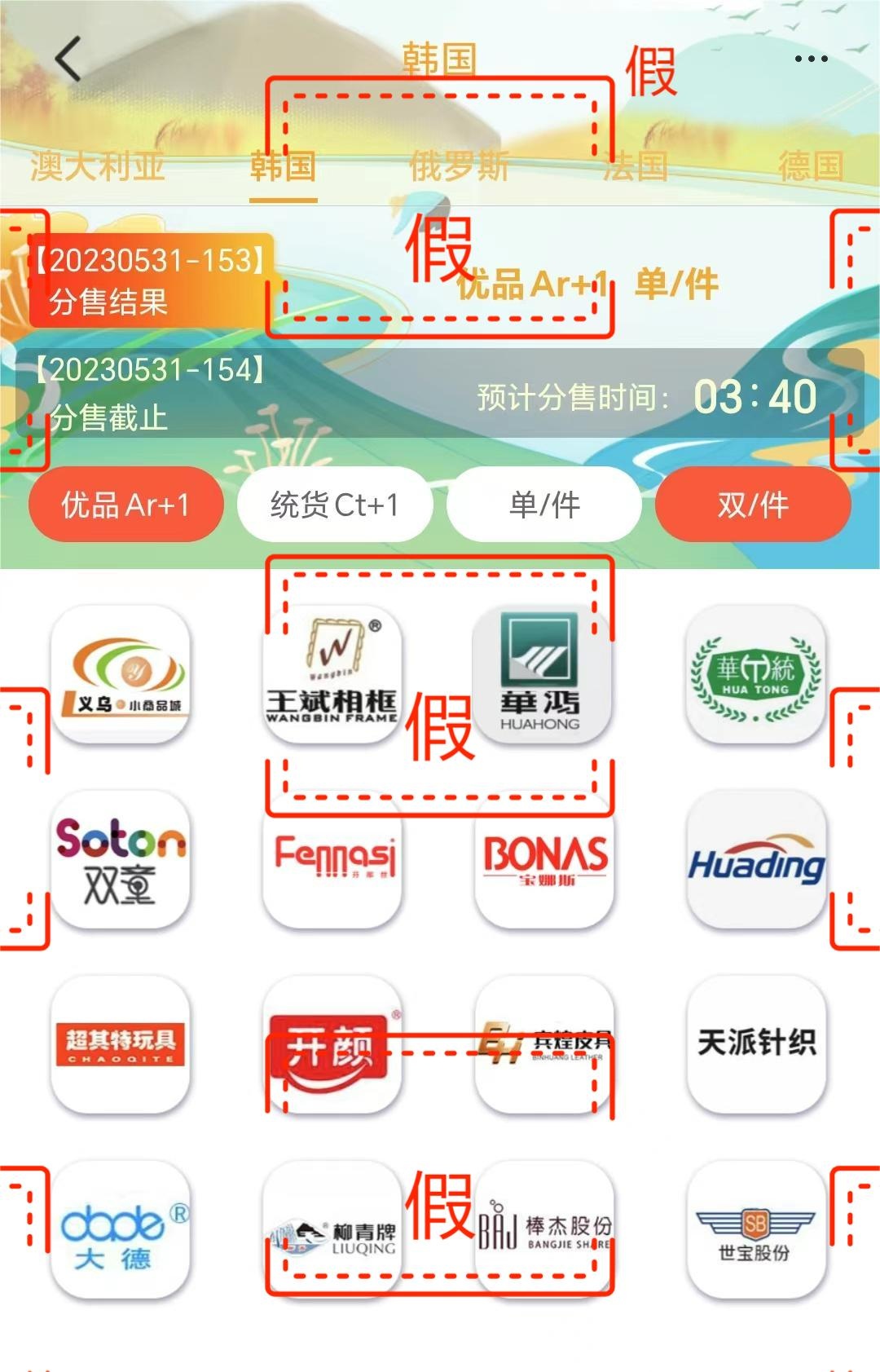The height and width of the screenshot is (1372, 880).
Task: Open the 超其特玩具 brand tile
Action: (x=121, y=1044)
